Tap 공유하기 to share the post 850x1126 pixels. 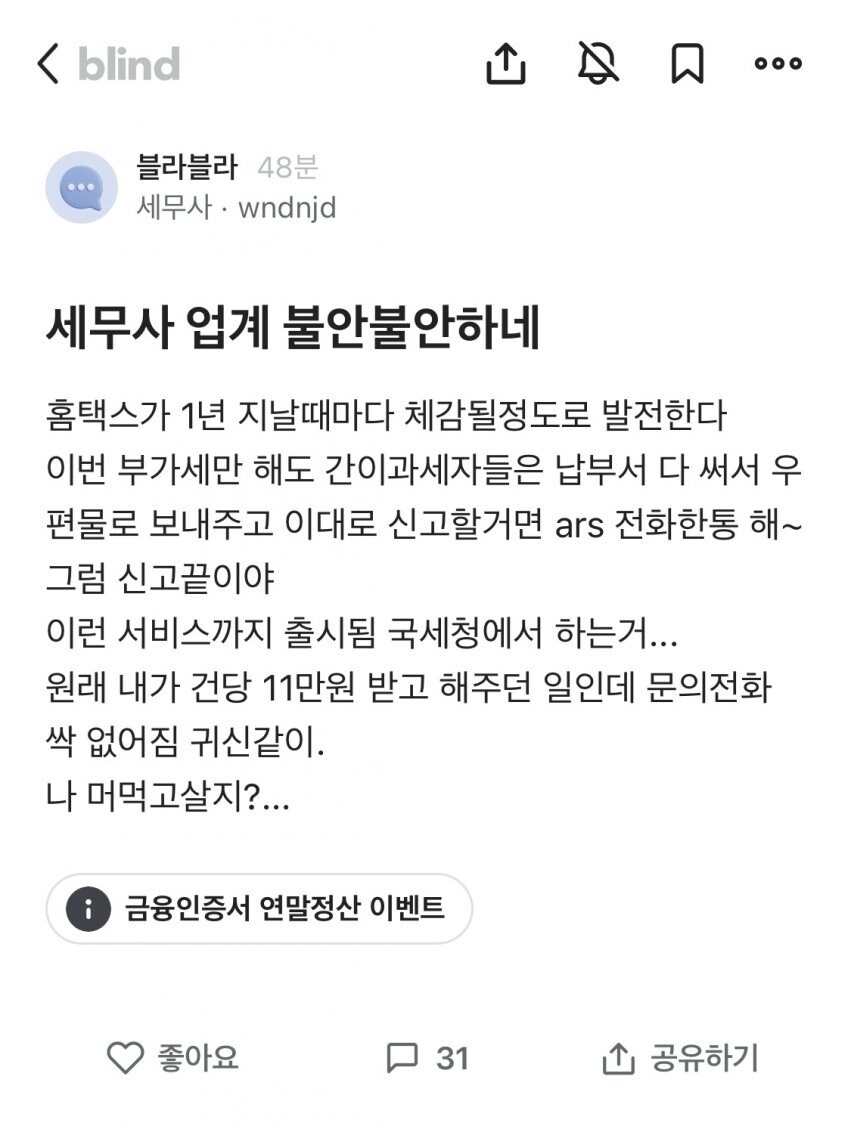(x=681, y=1058)
